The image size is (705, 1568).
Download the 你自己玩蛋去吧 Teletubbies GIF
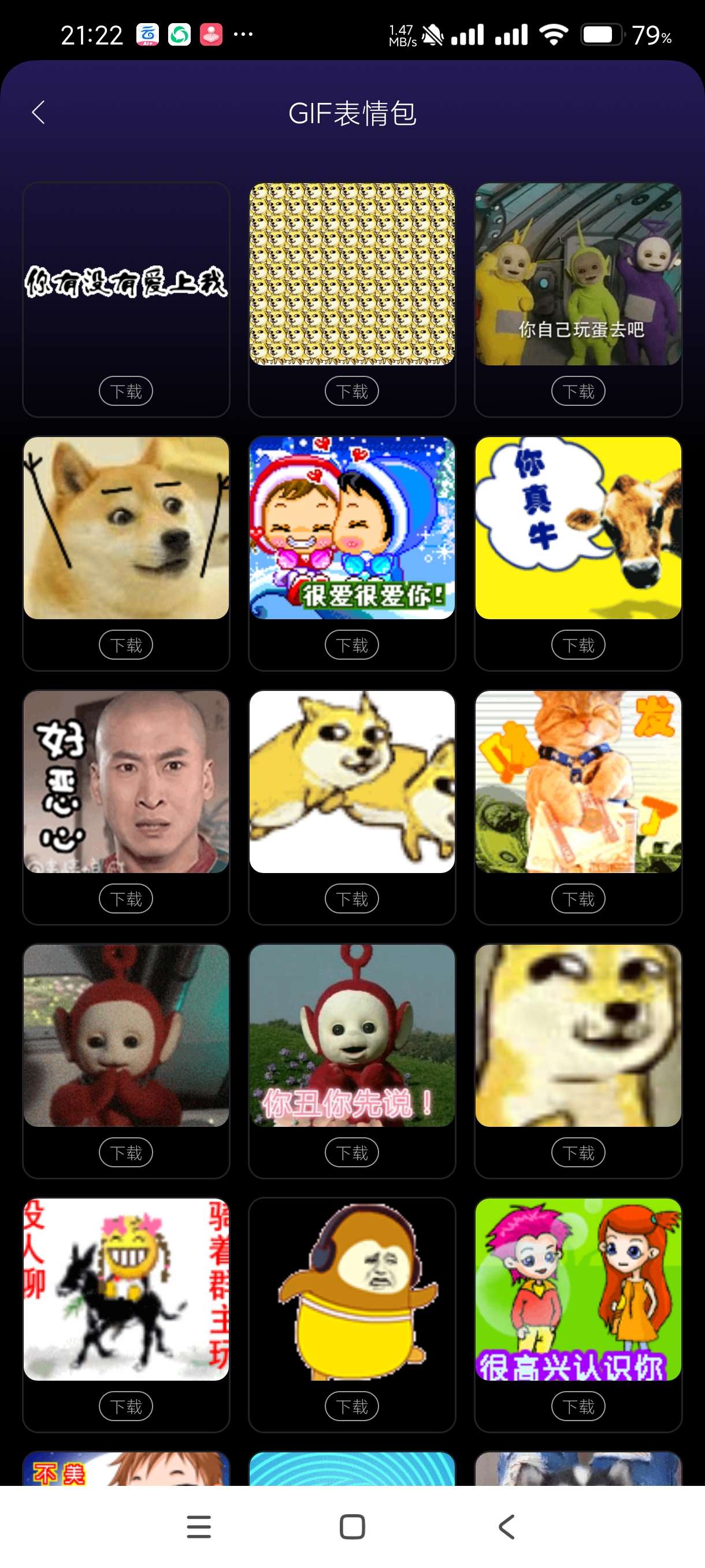(x=578, y=391)
